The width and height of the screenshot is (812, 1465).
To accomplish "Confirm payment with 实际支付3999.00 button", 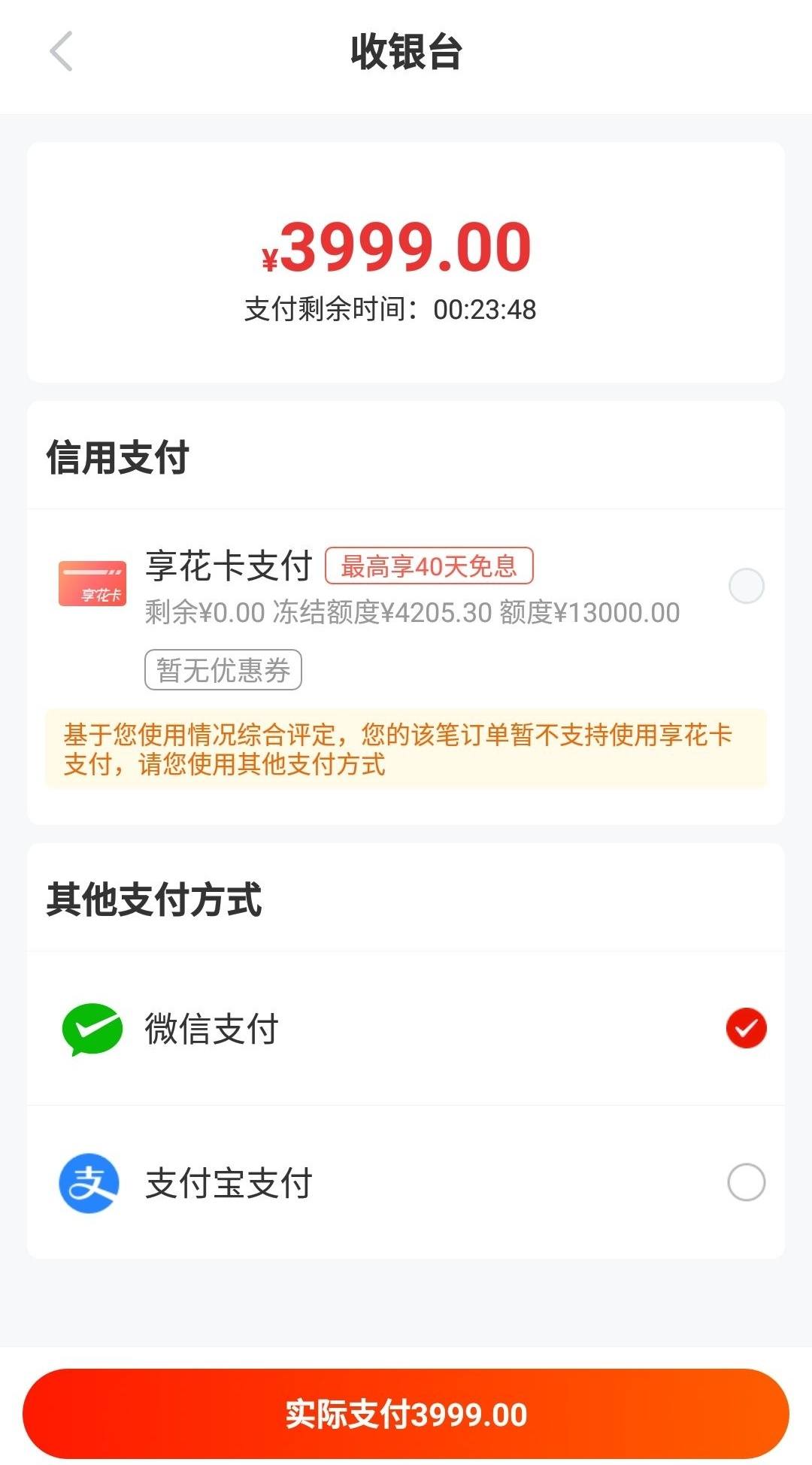I will click(x=406, y=1414).
